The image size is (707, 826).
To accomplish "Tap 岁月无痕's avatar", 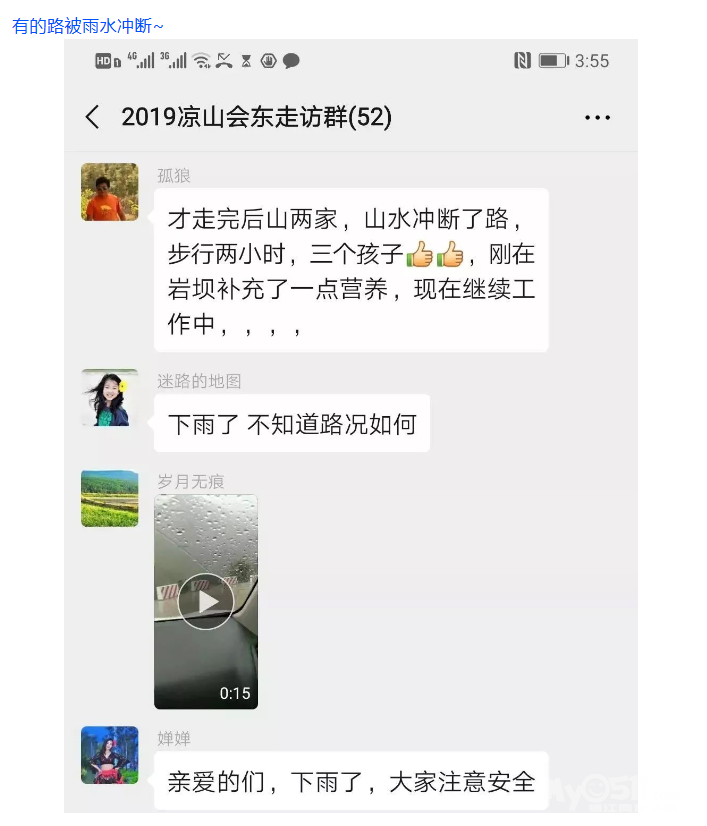I will click(109, 498).
